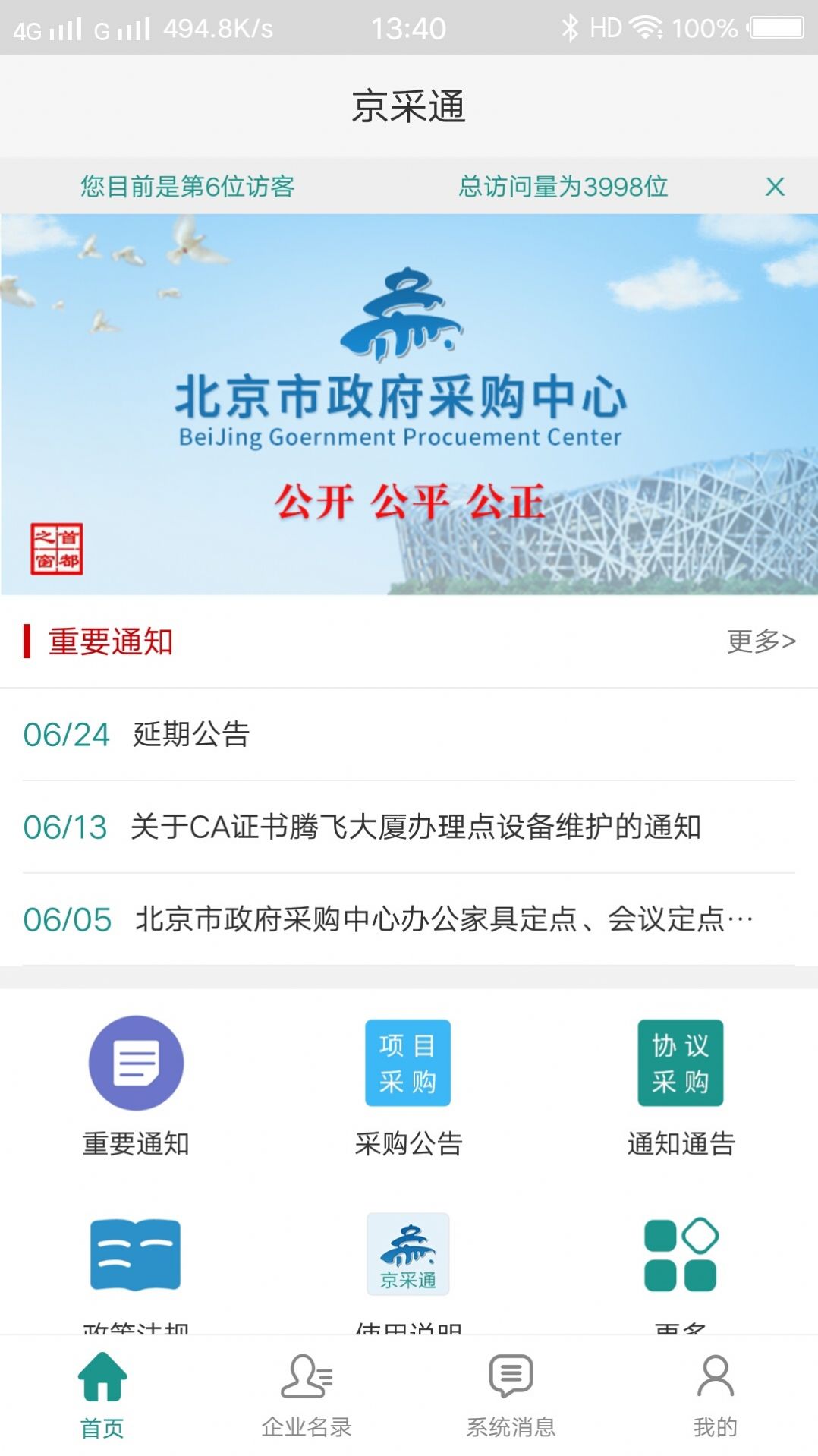Open the purple 重要通知 document icon

(135, 1063)
